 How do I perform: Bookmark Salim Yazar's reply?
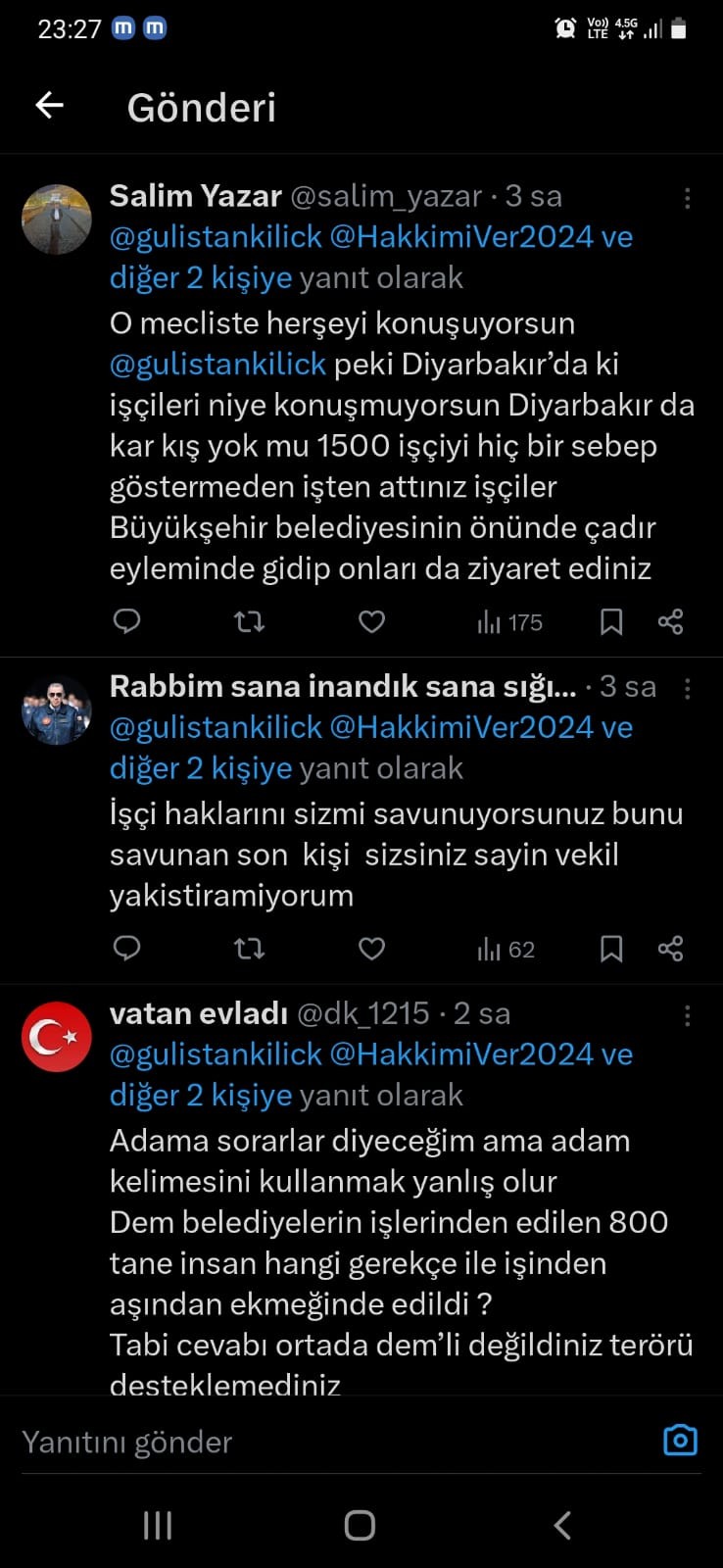coord(610,621)
